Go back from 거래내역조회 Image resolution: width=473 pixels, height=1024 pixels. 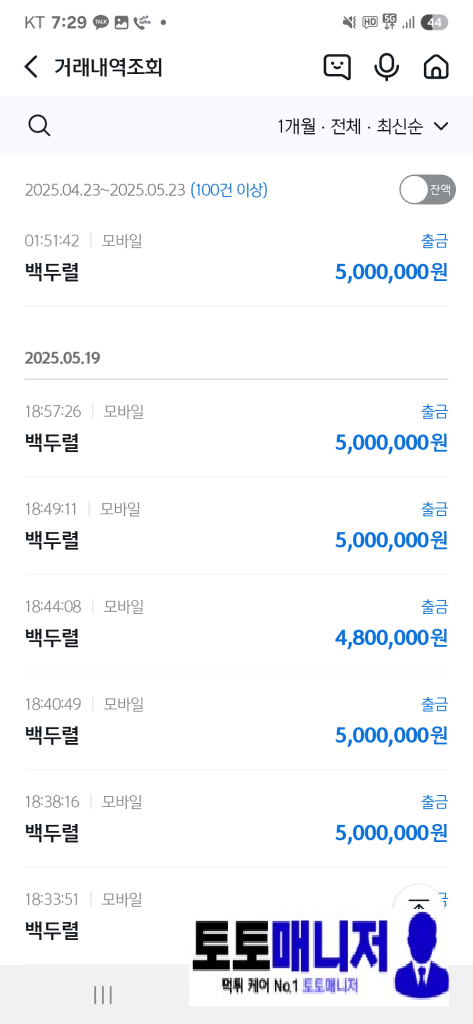pyautogui.click(x=31, y=67)
